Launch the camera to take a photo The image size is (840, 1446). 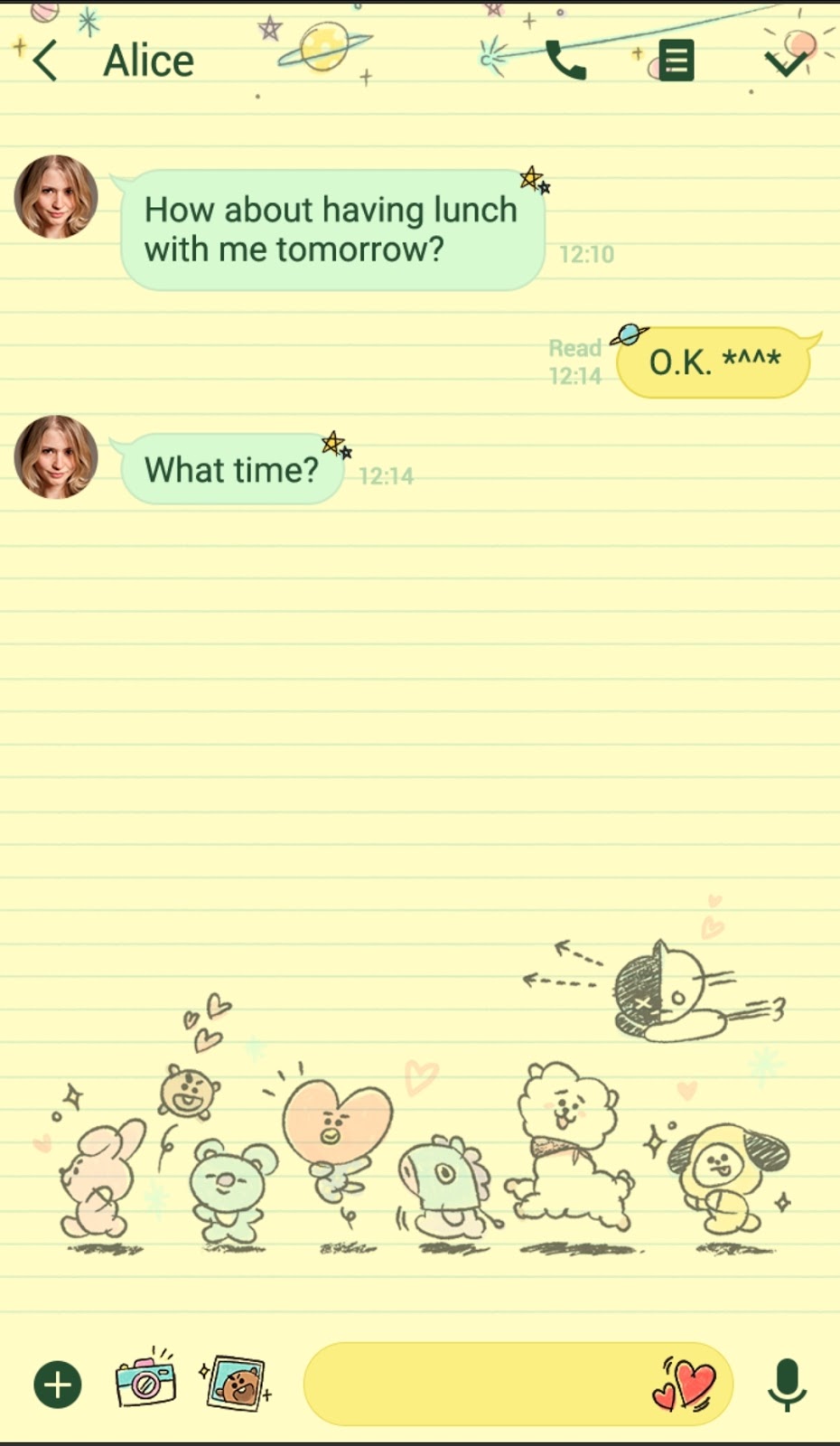point(145,1380)
